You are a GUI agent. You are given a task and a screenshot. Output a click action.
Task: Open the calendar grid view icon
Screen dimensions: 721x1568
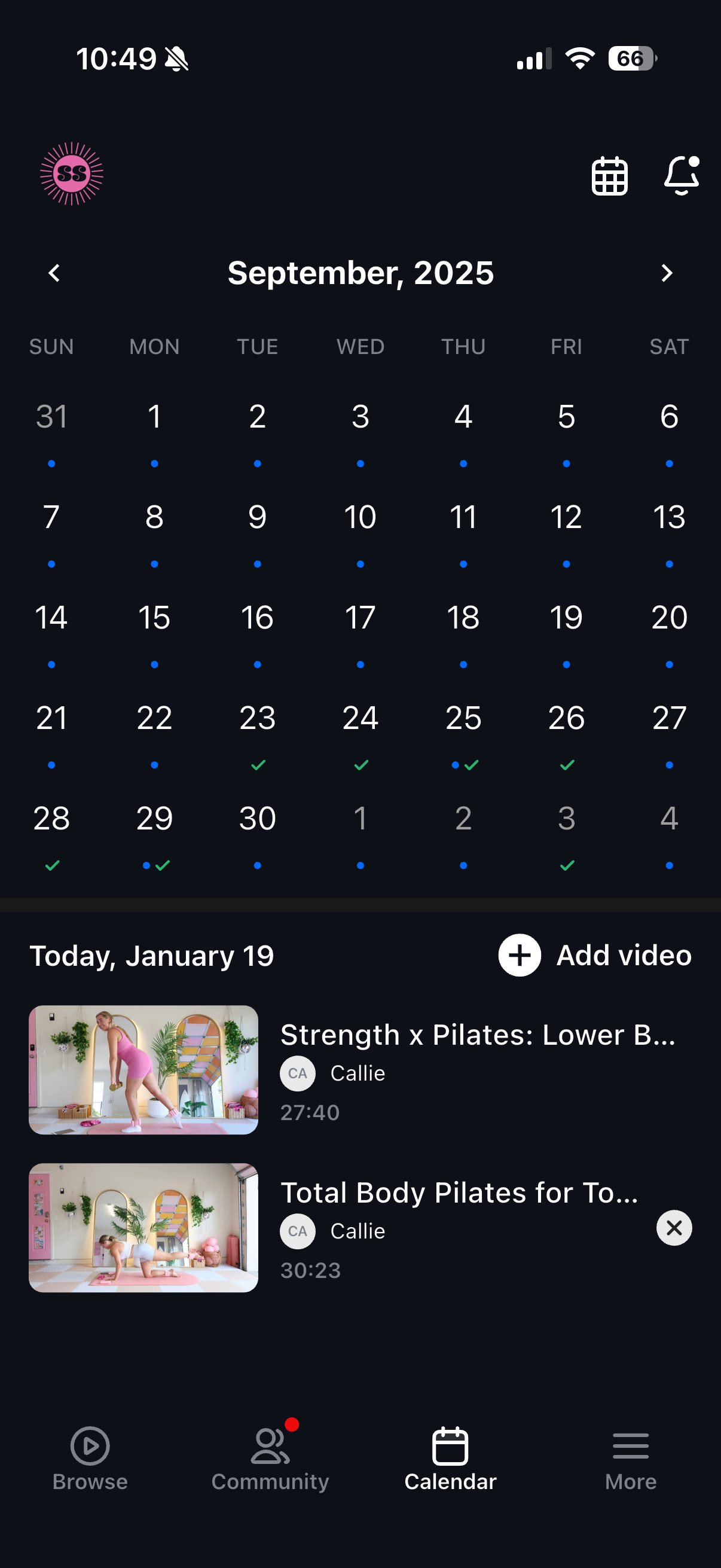610,176
